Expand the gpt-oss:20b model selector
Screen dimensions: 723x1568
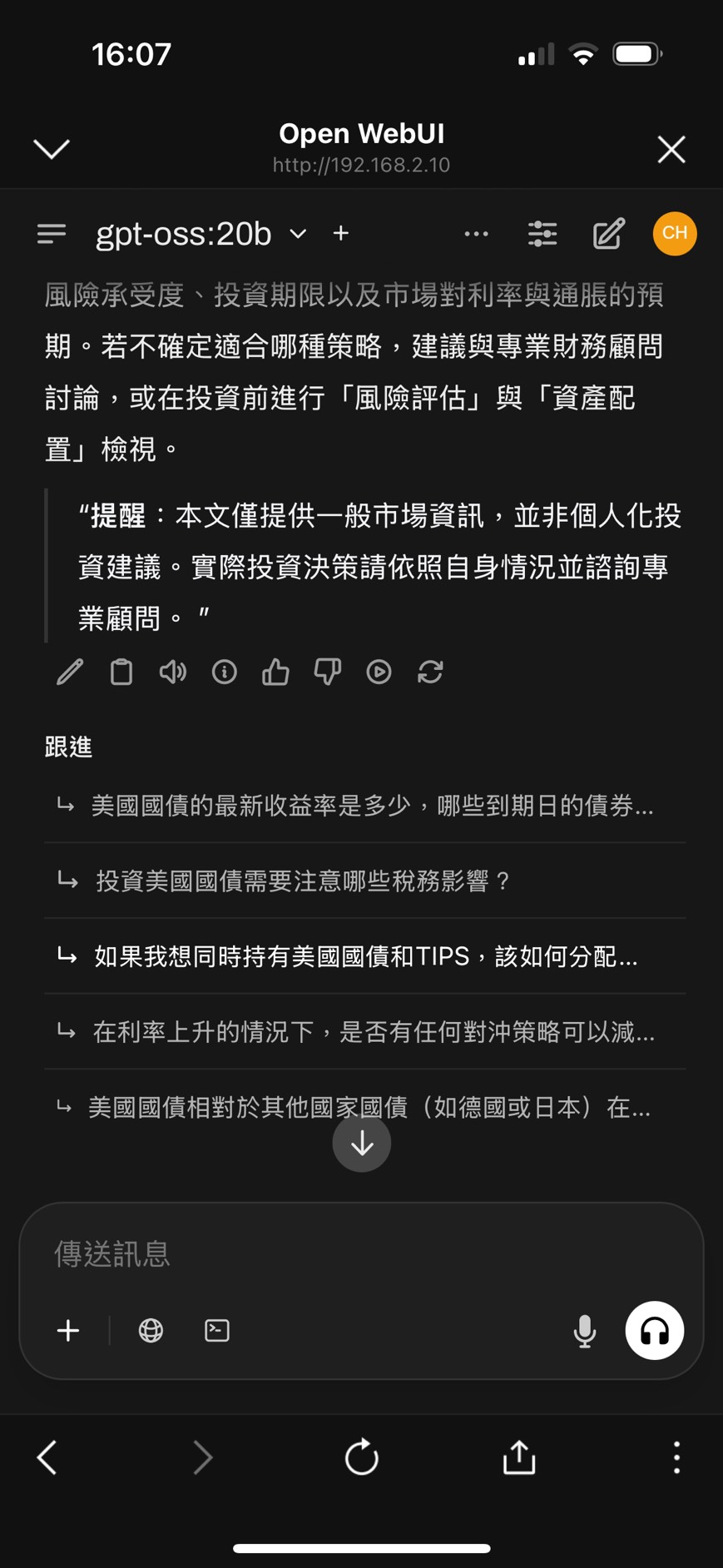[298, 234]
